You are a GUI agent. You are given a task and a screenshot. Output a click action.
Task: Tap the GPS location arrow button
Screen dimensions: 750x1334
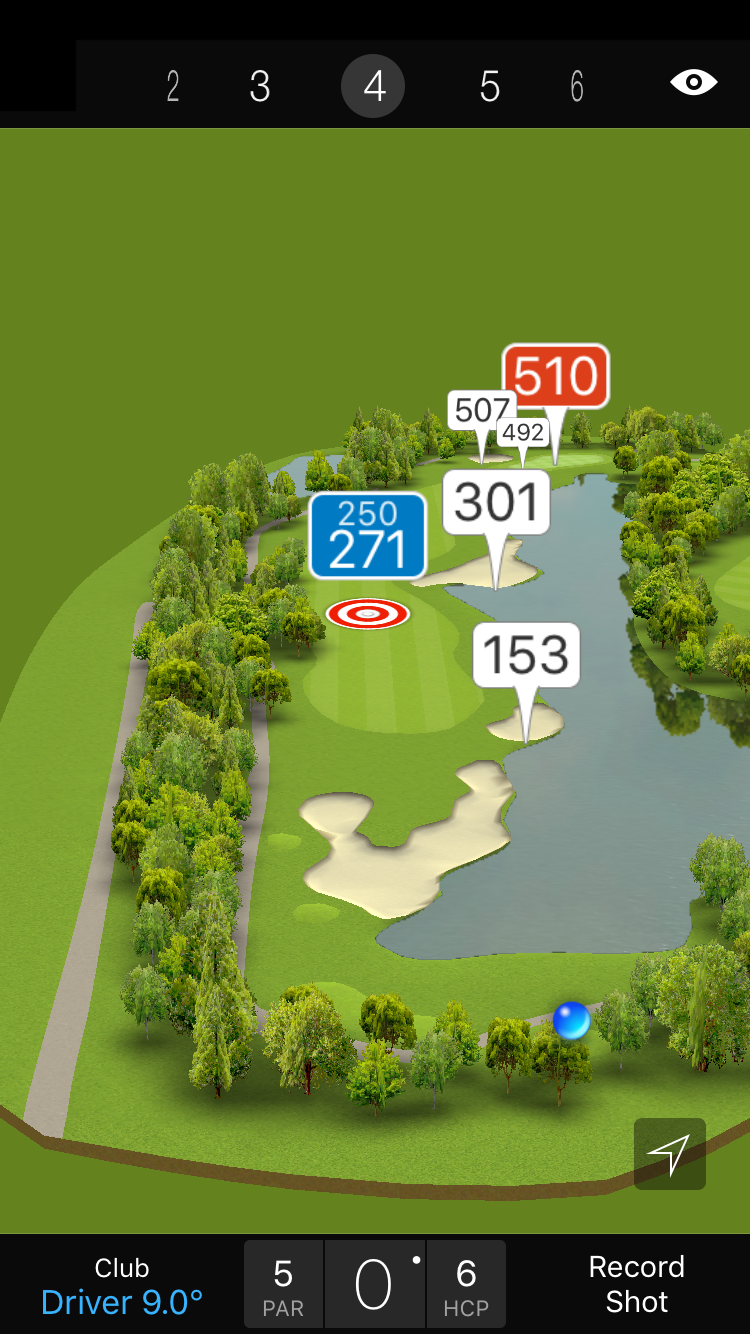(x=669, y=1154)
